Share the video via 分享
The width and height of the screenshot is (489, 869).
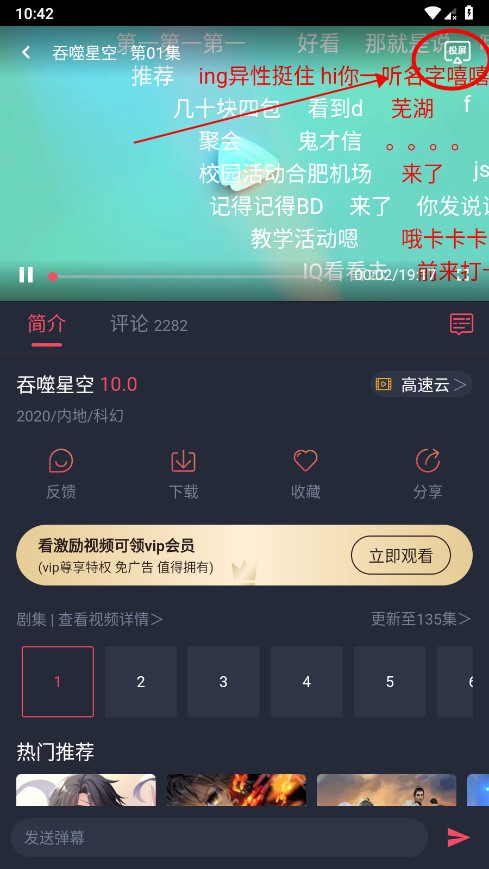pos(427,474)
